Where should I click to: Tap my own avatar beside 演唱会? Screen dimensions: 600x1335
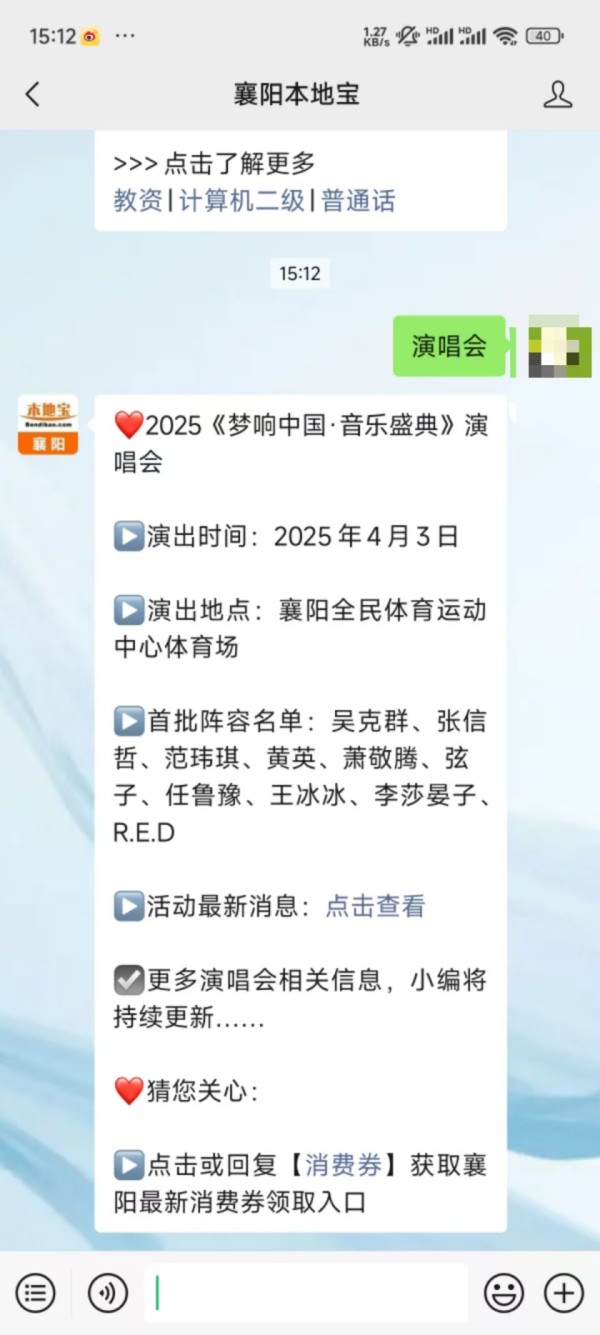click(x=560, y=346)
